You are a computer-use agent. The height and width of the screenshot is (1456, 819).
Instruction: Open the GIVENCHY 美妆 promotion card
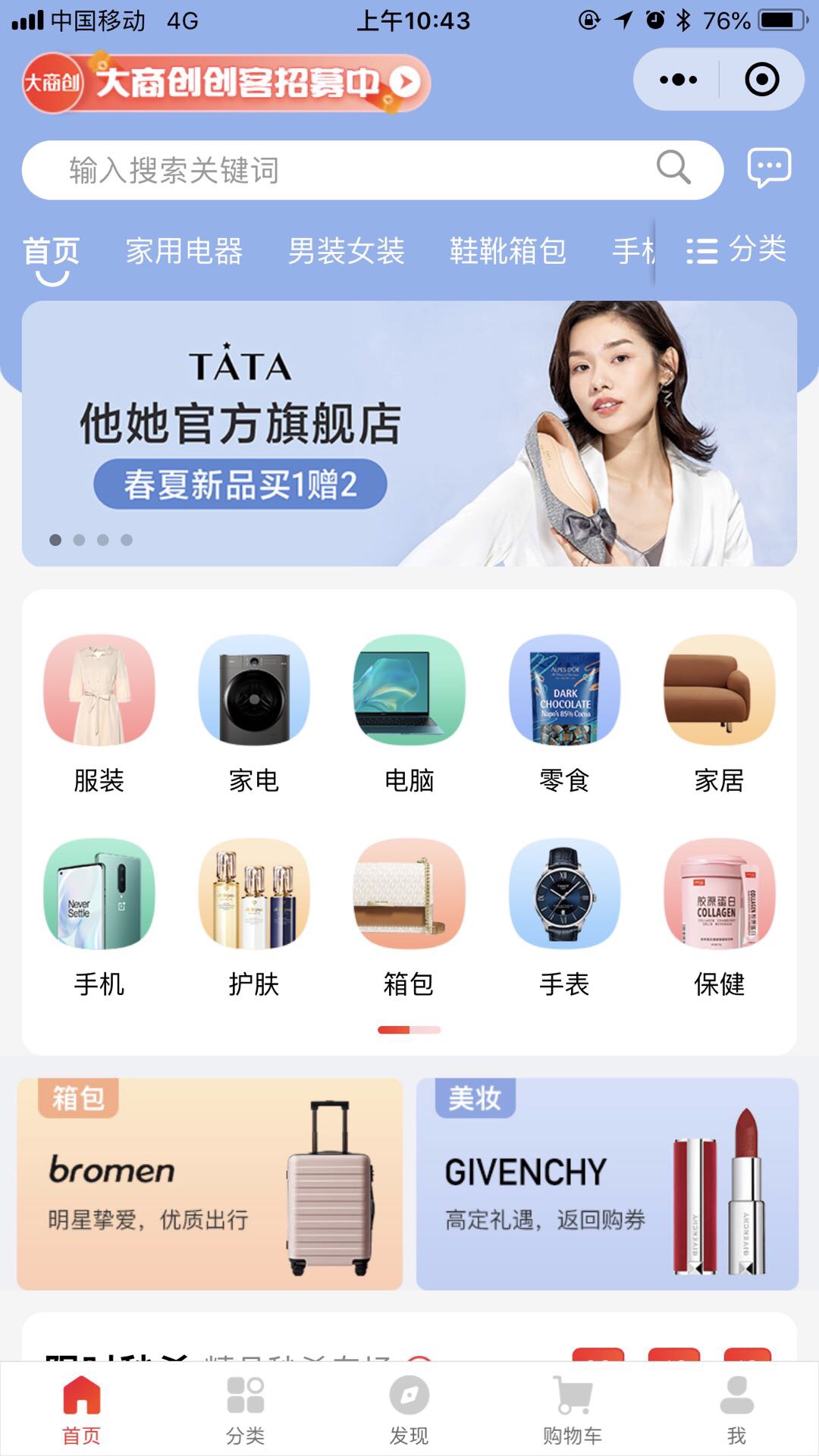click(607, 1185)
